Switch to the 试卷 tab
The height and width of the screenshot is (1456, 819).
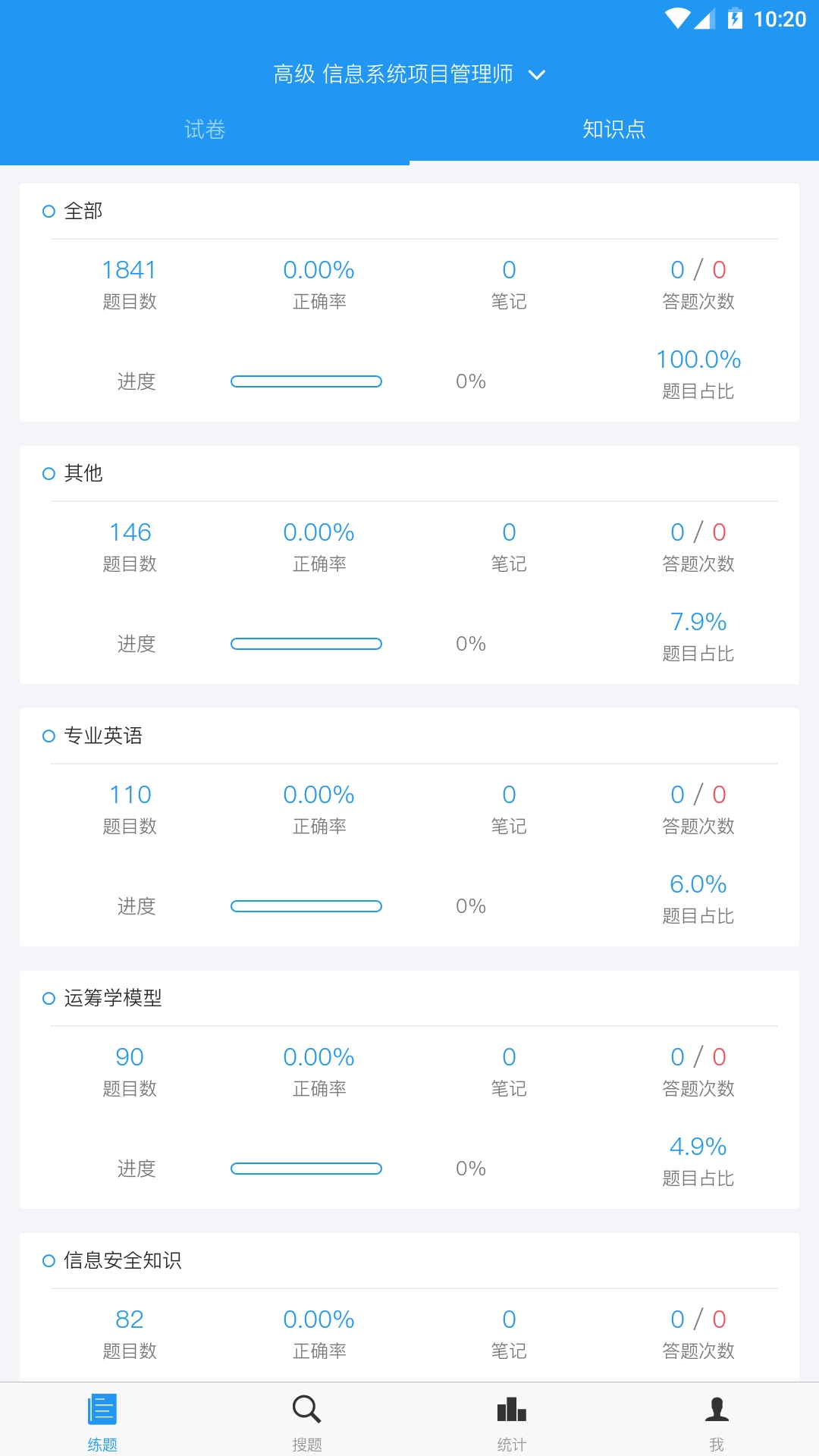click(205, 130)
